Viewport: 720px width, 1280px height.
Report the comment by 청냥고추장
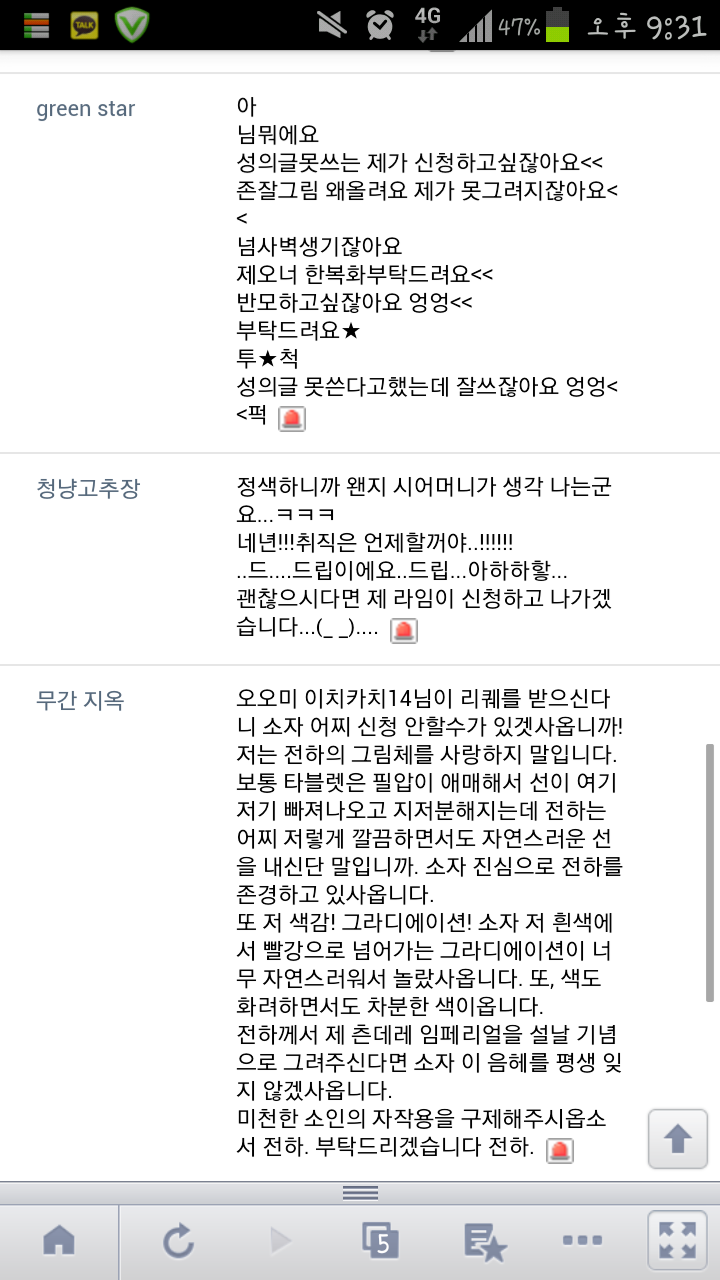403,630
